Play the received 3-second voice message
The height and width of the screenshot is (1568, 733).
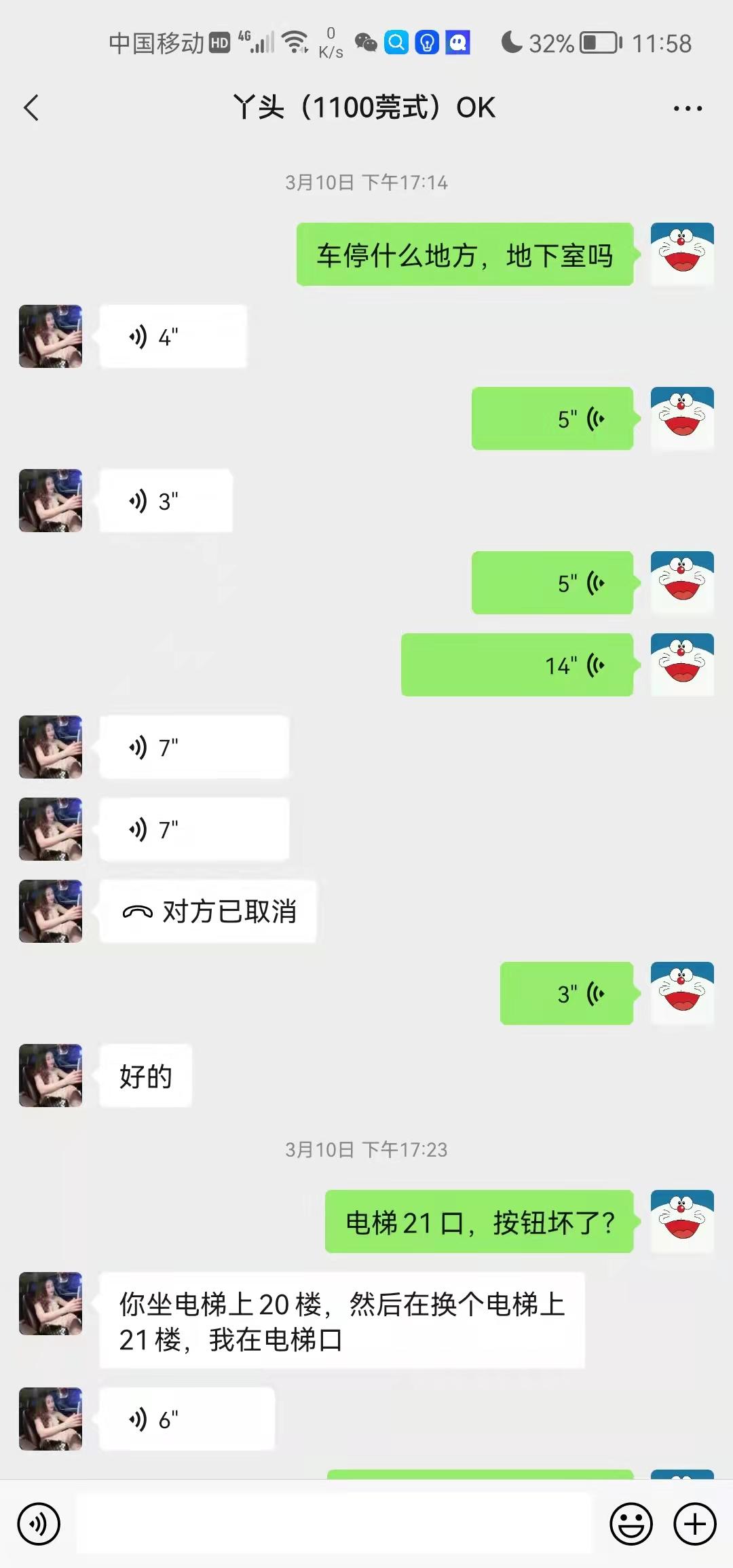pyautogui.click(x=166, y=501)
